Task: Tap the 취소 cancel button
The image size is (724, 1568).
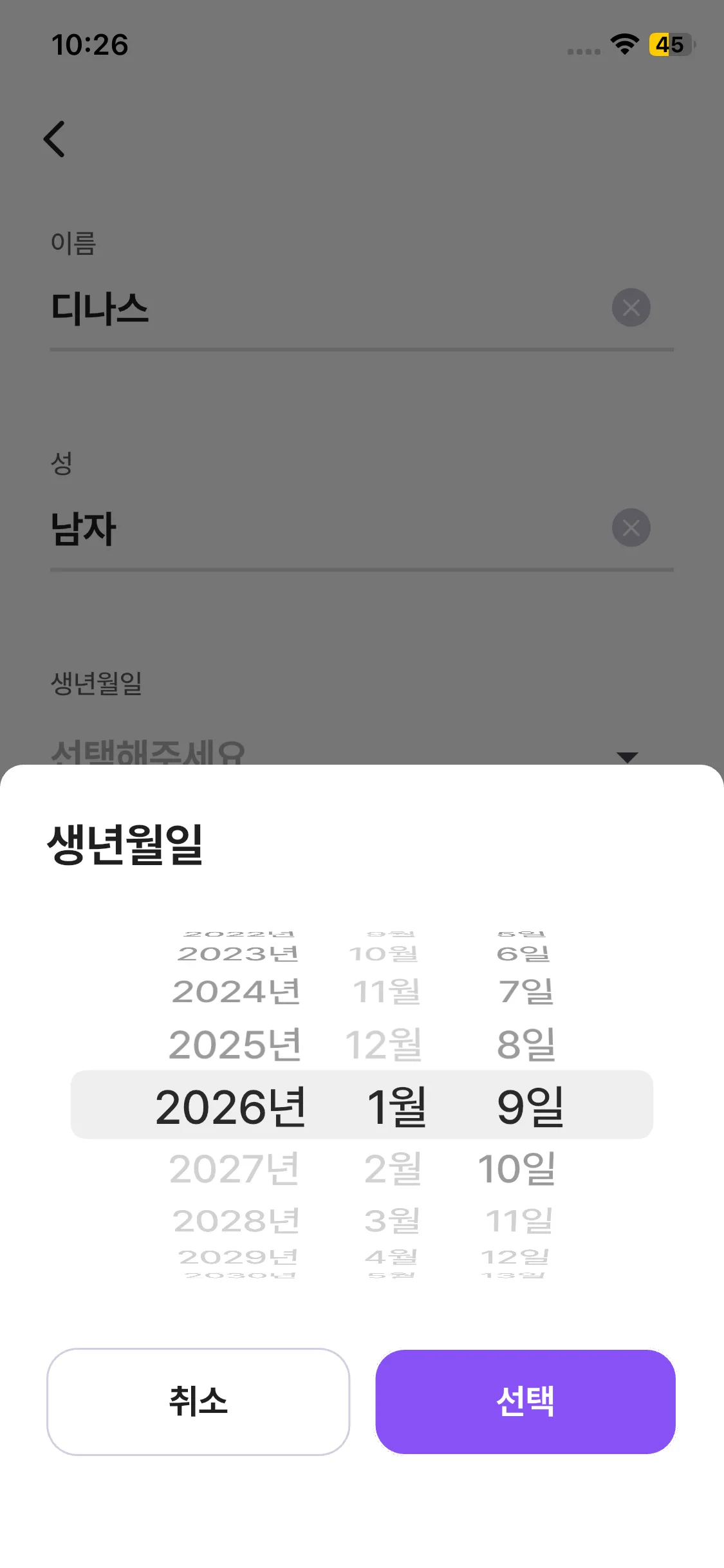Action: (x=198, y=1401)
